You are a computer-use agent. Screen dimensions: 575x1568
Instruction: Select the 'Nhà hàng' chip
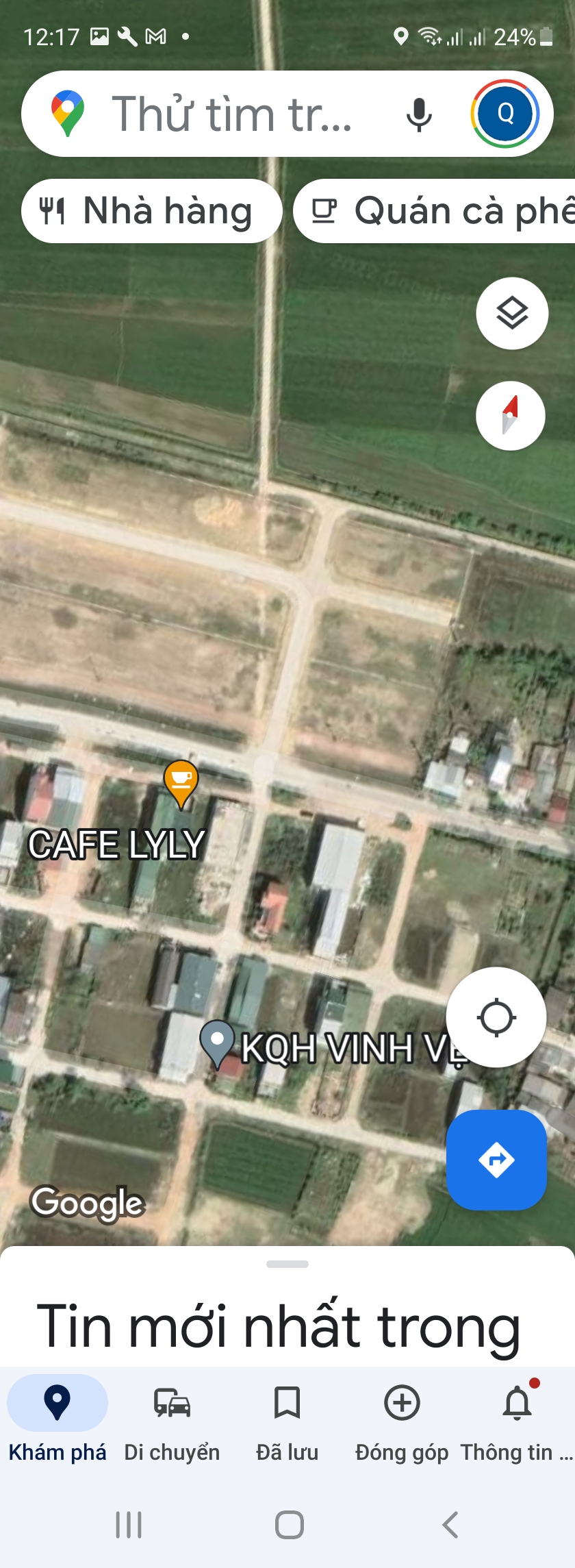pyautogui.click(x=151, y=210)
